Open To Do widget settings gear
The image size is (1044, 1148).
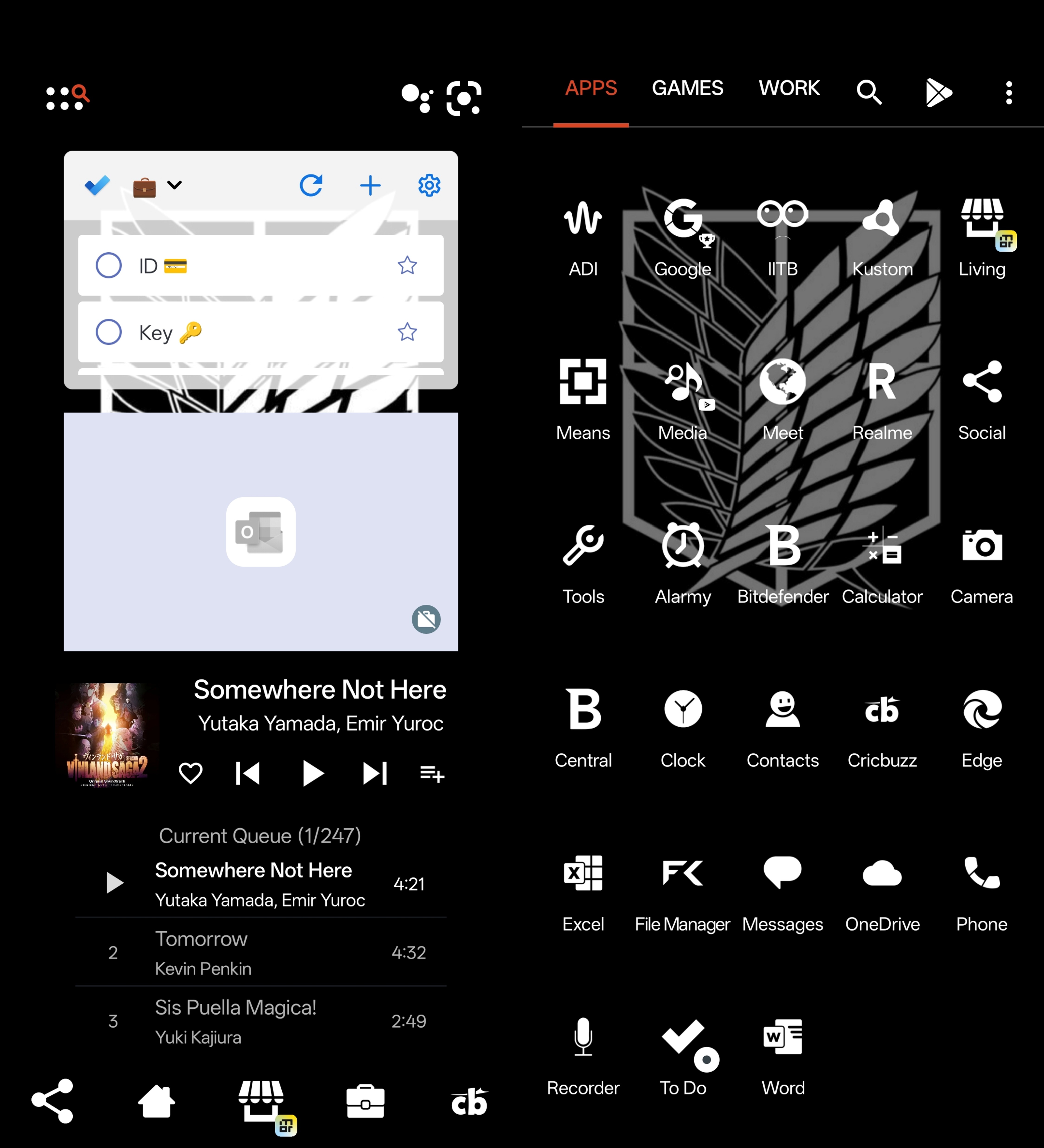tap(429, 185)
